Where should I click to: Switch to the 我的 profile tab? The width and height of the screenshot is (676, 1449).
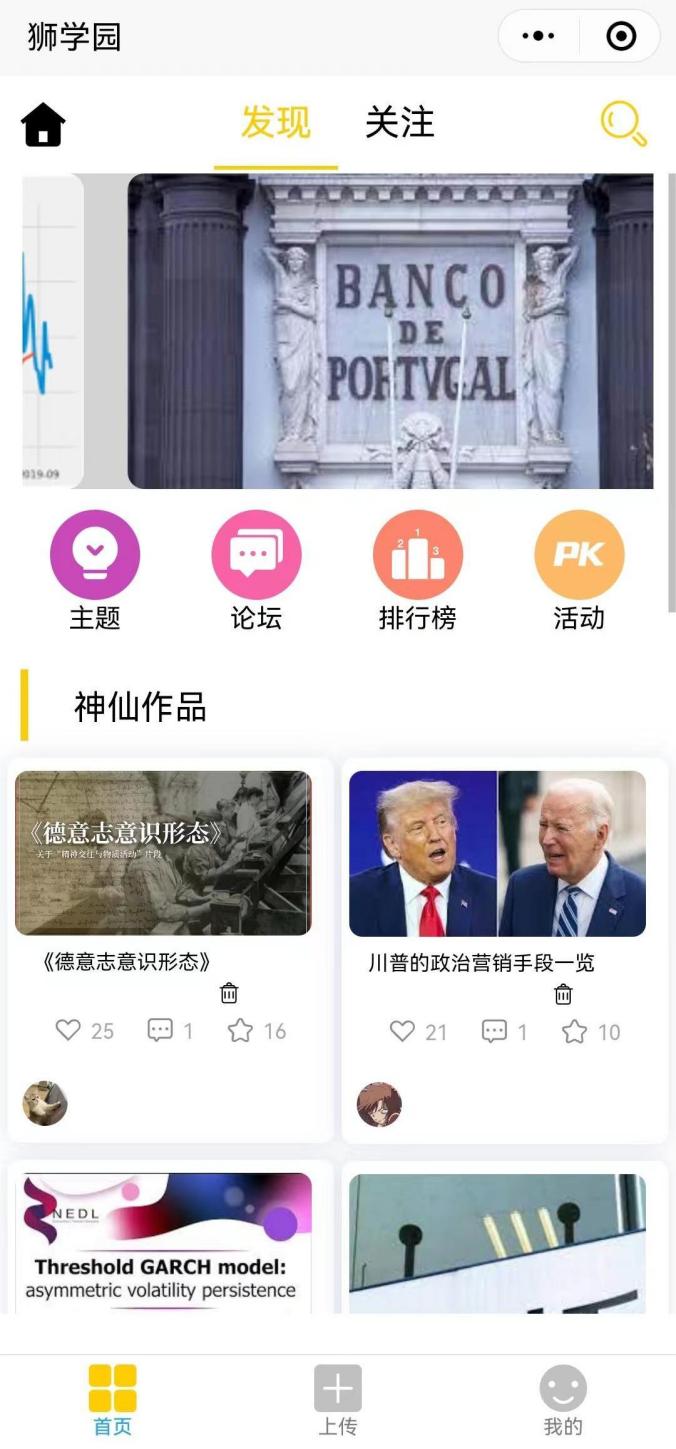(563, 1400)
